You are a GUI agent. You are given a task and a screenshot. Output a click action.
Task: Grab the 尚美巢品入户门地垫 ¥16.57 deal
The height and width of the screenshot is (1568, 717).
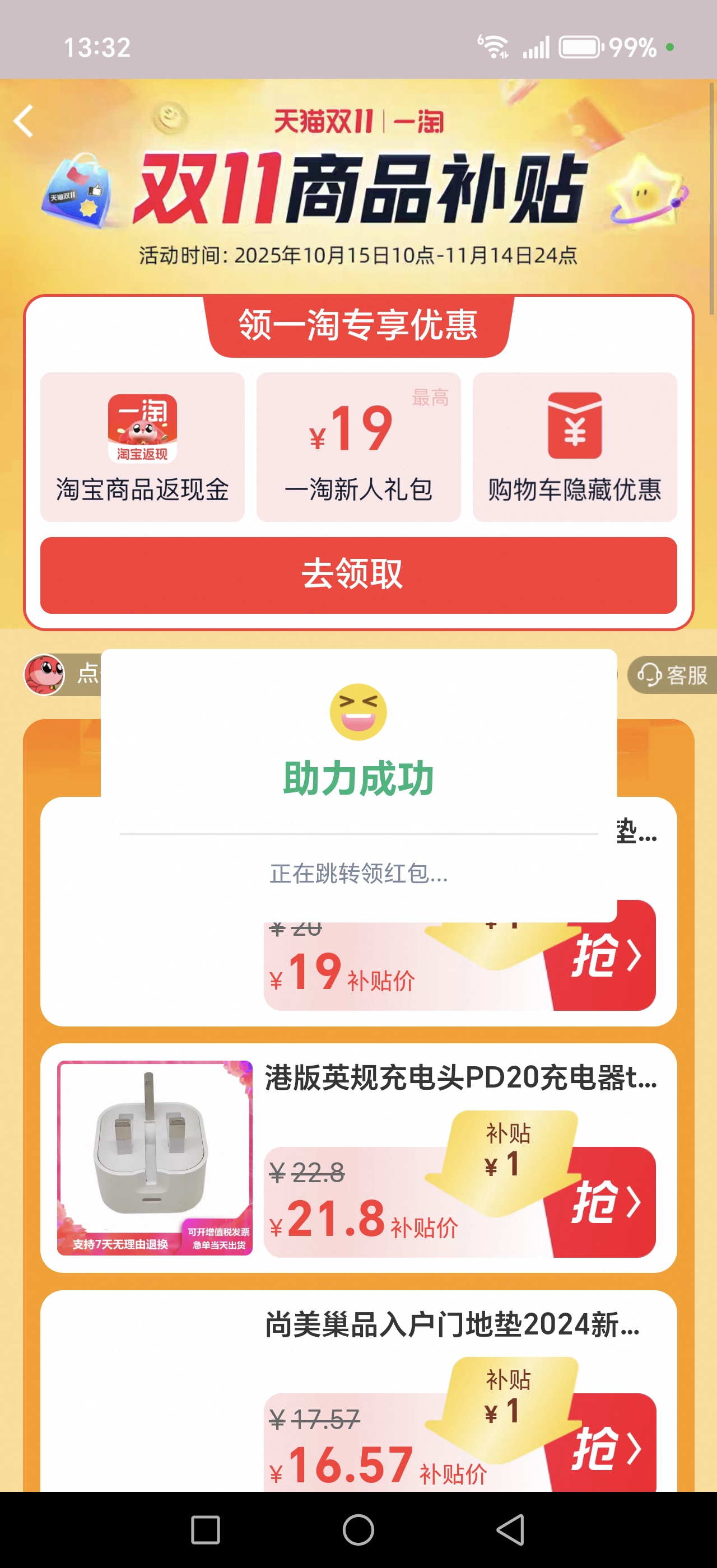(605, 1449)
